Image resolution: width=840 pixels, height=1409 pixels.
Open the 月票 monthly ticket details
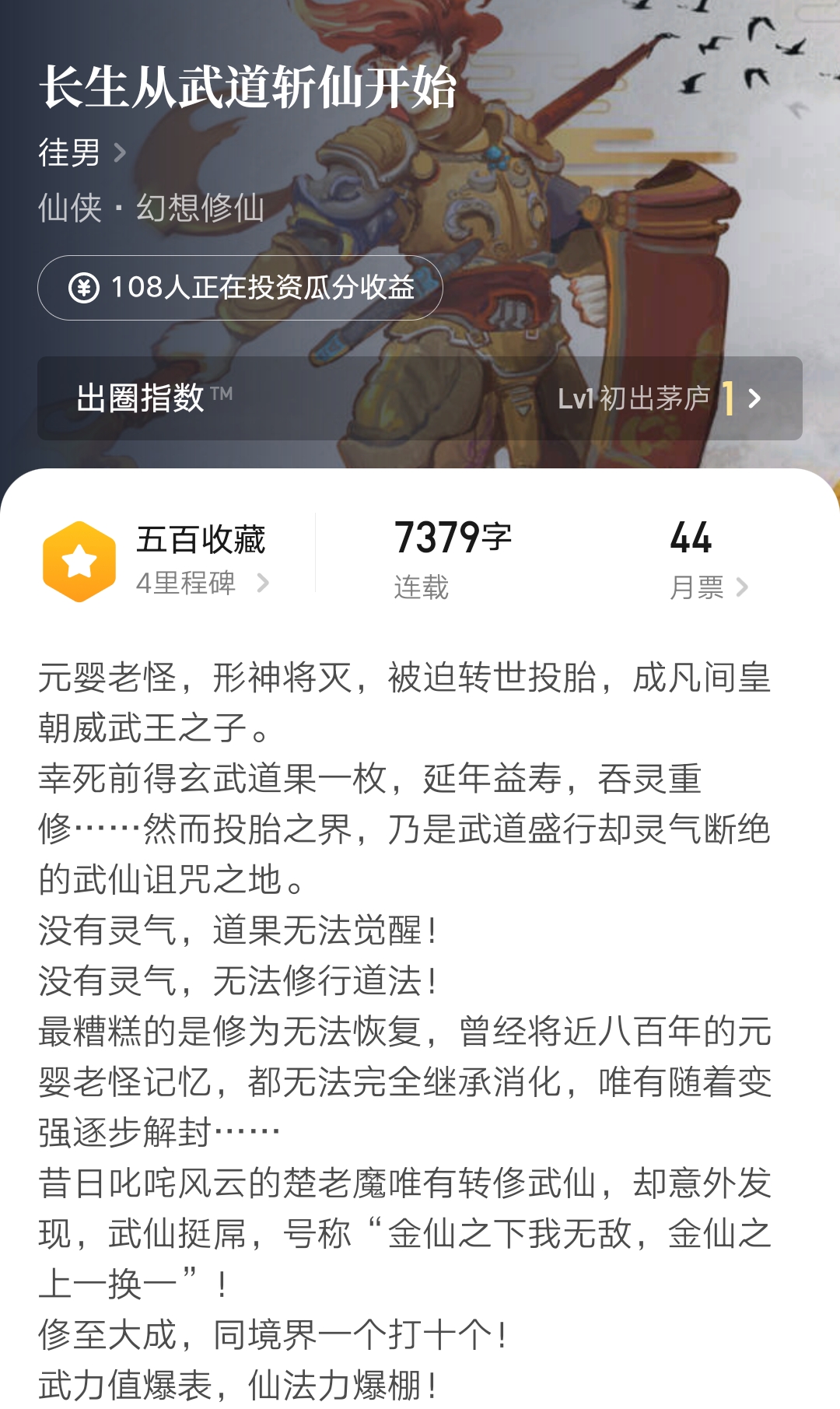click(x=708, y=561)
